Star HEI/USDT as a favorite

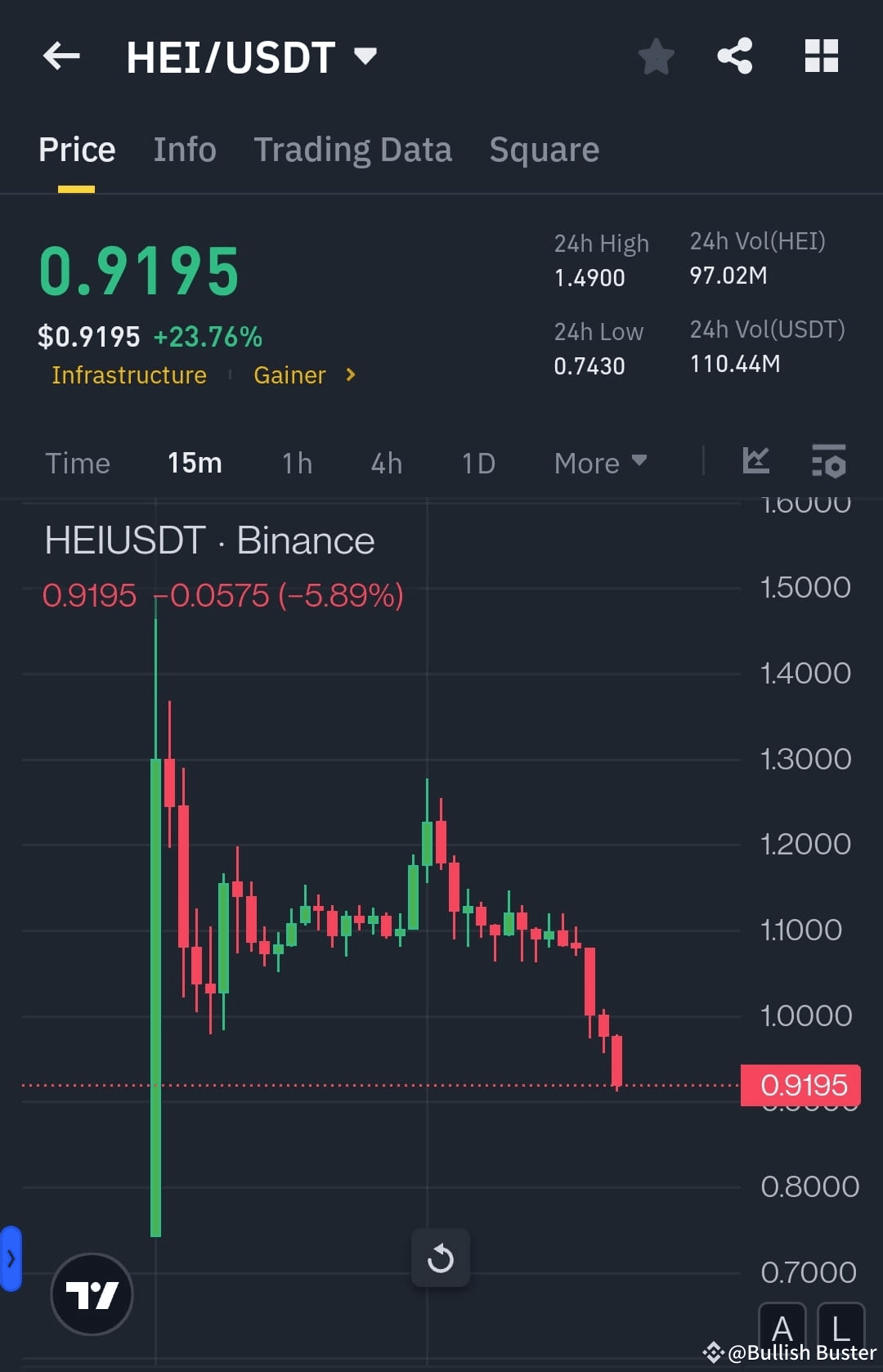656,56
